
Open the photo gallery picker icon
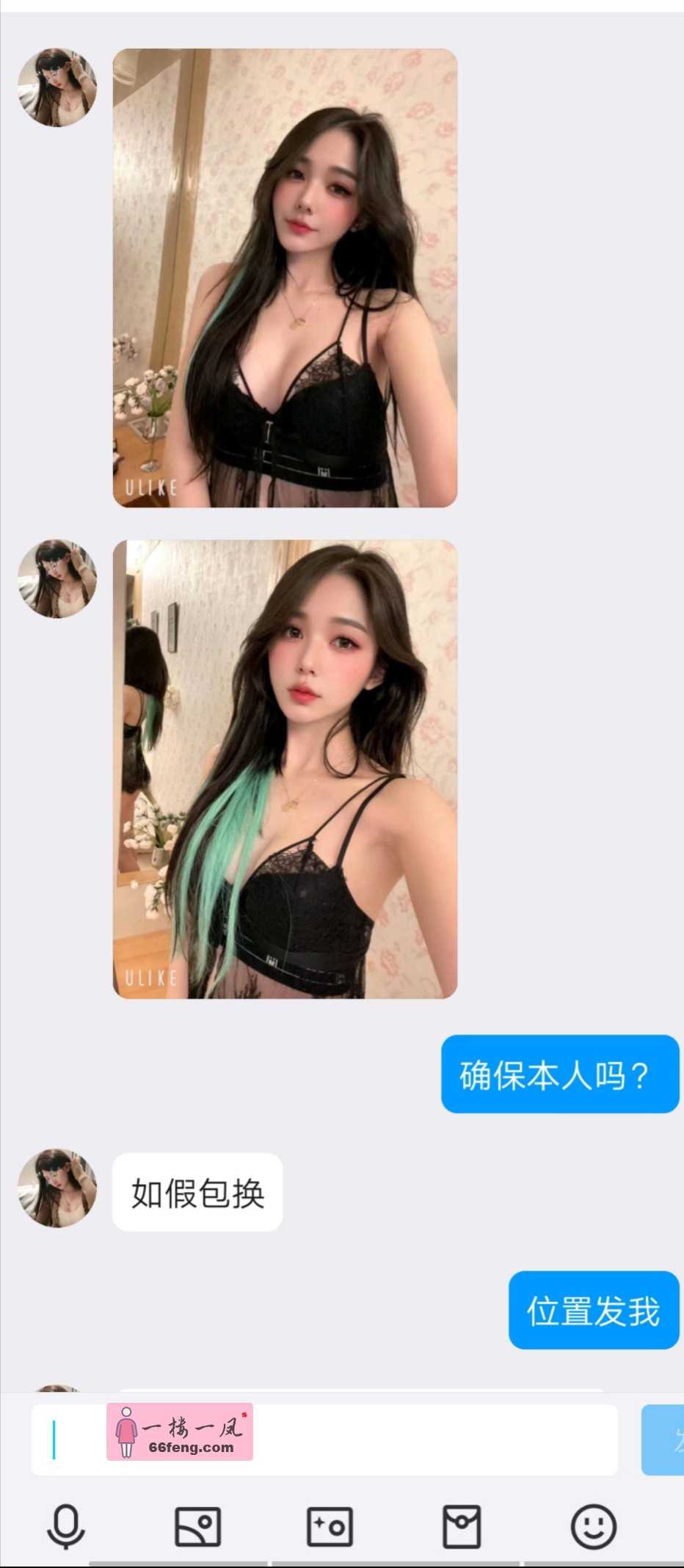(197, 1527)
